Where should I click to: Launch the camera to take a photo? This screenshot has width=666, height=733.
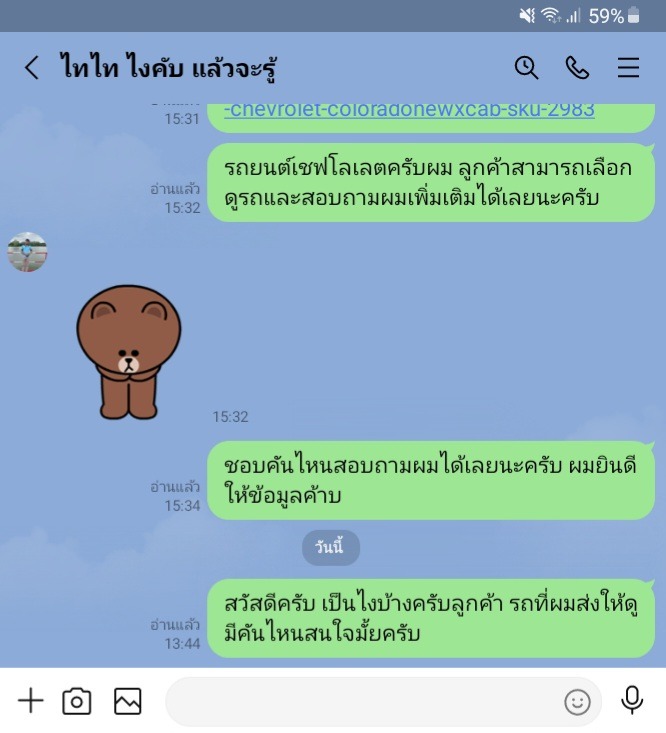(x=77, y=701)
